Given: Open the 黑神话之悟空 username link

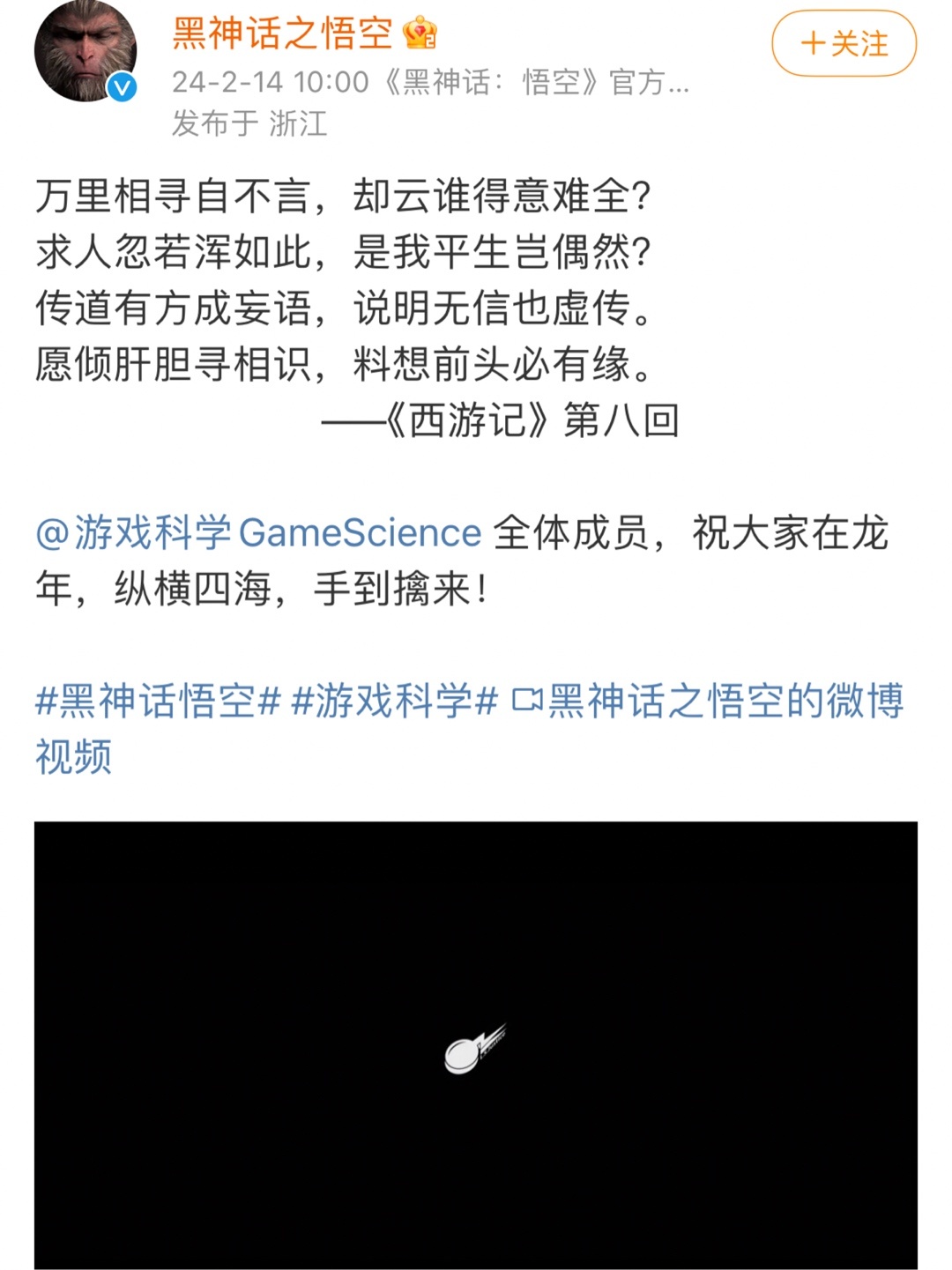Looking at the screenshot, I should pyautogui.click(x=281, y=33).
